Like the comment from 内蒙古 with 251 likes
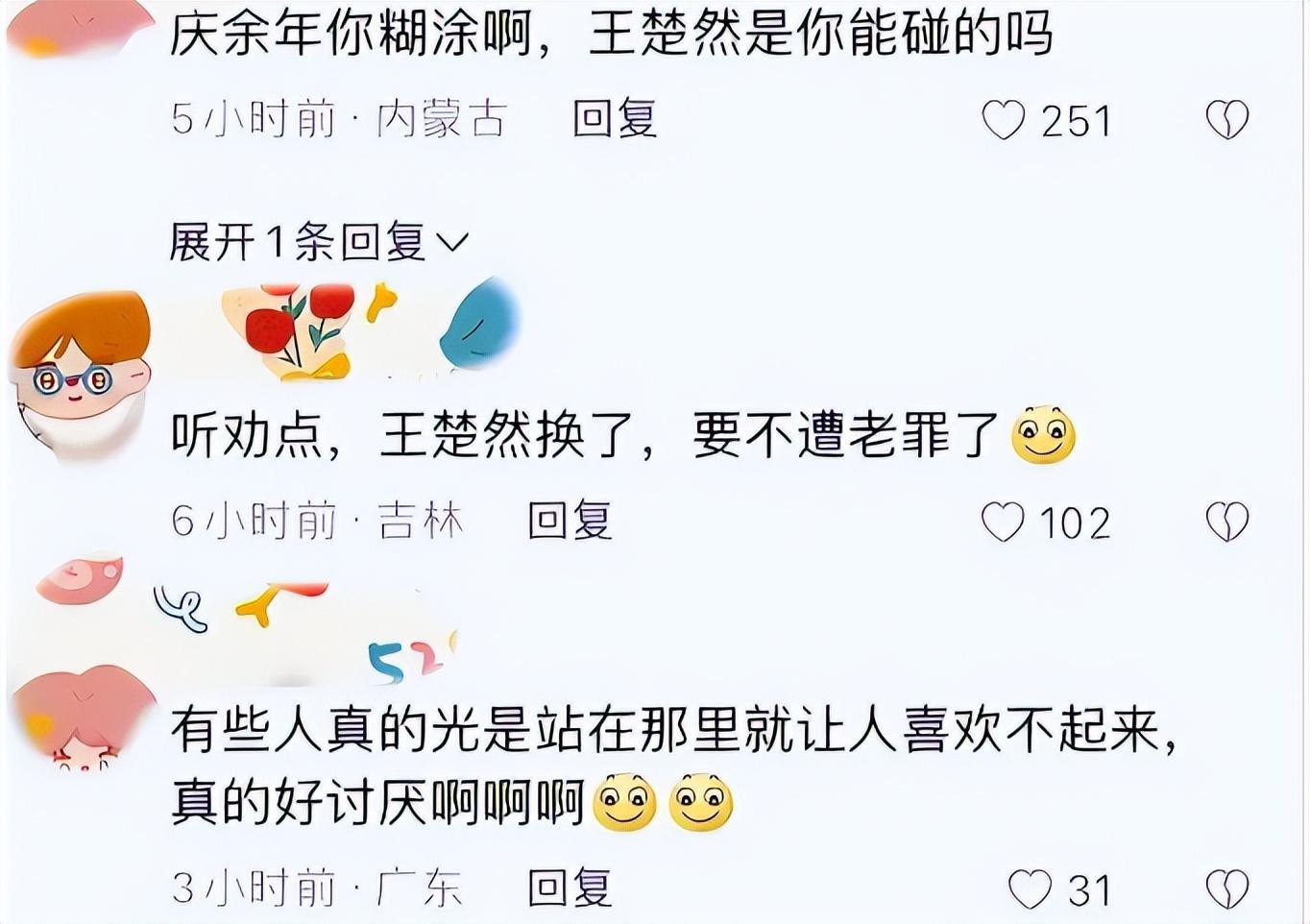The width and height of the screenshot is (1310, 924). click(x=1005, y=121)
